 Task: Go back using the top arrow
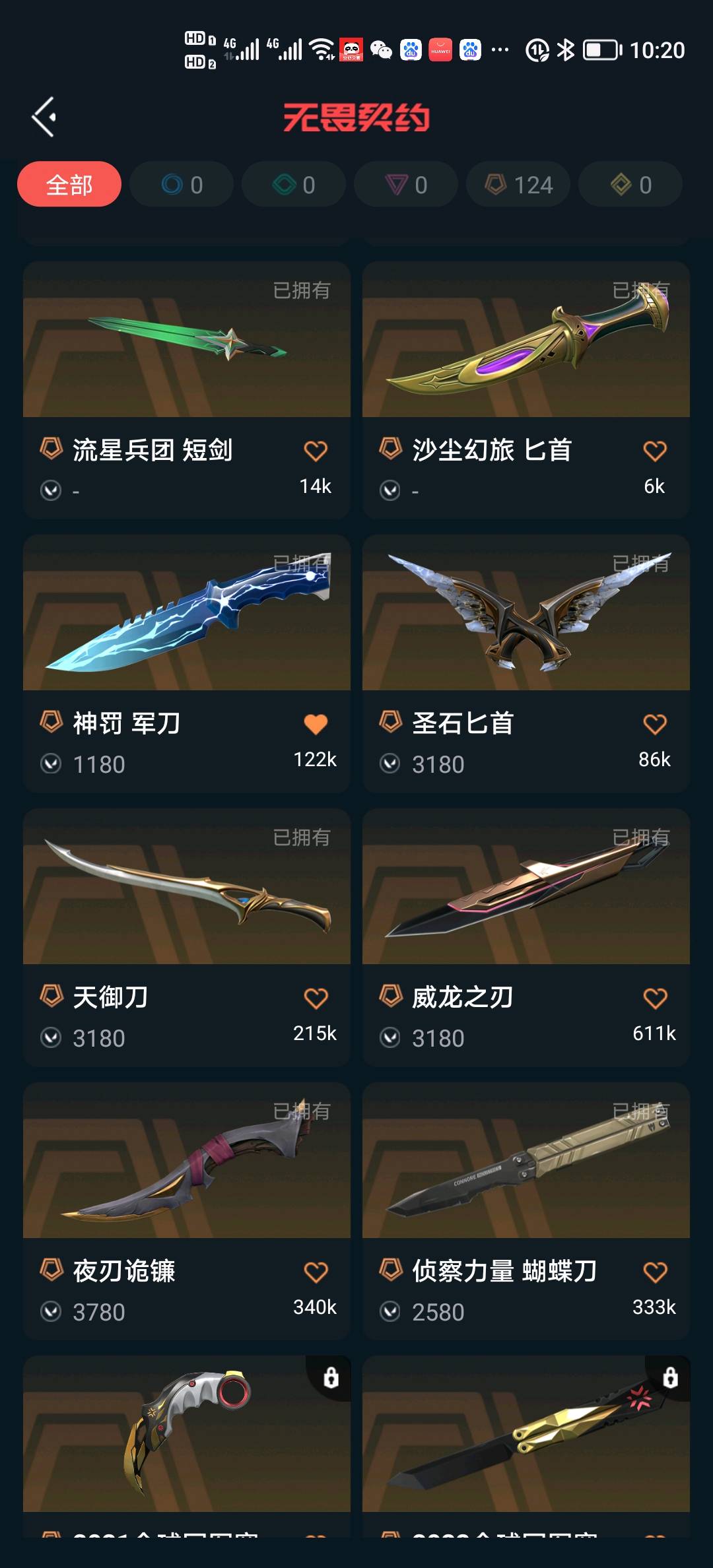44,117
